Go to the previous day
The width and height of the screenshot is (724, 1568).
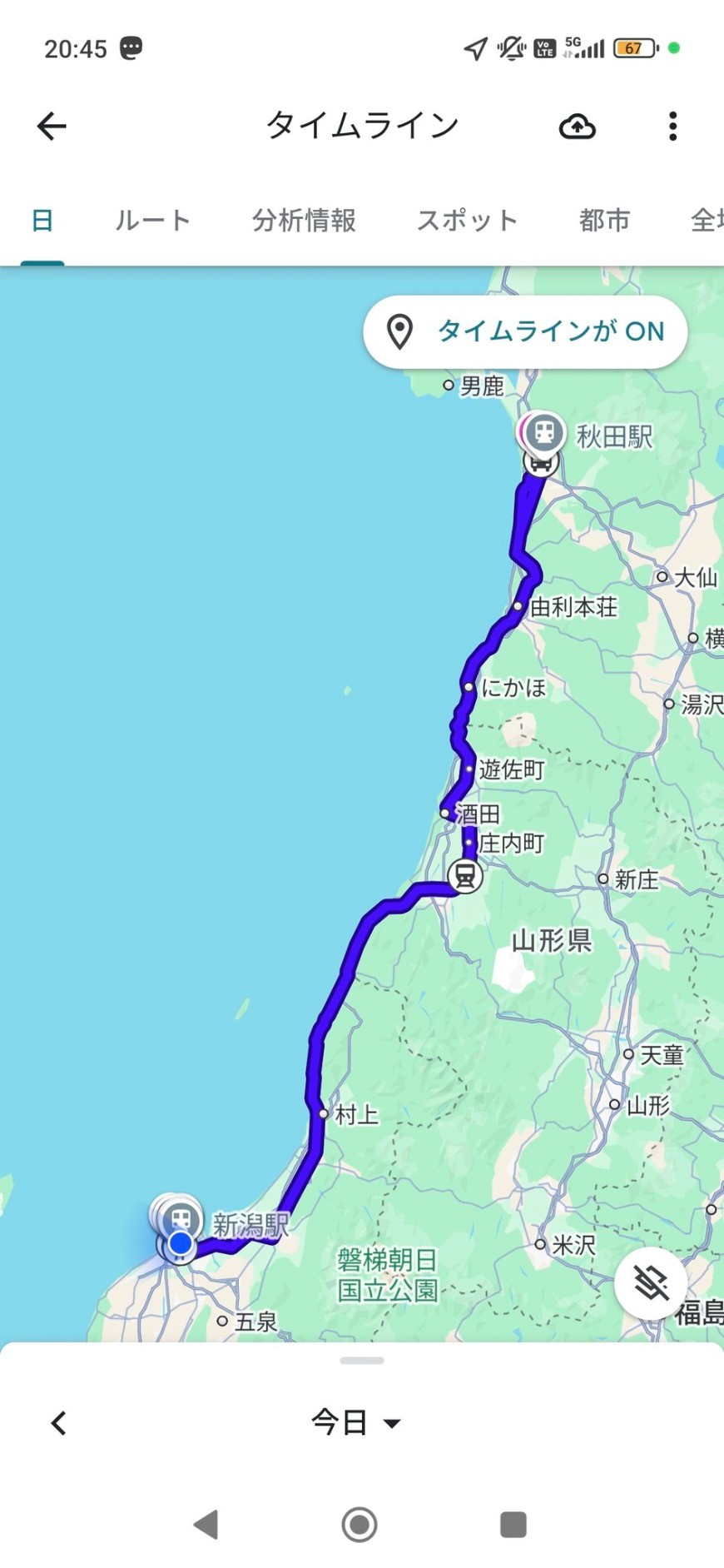coord(58,1422)
